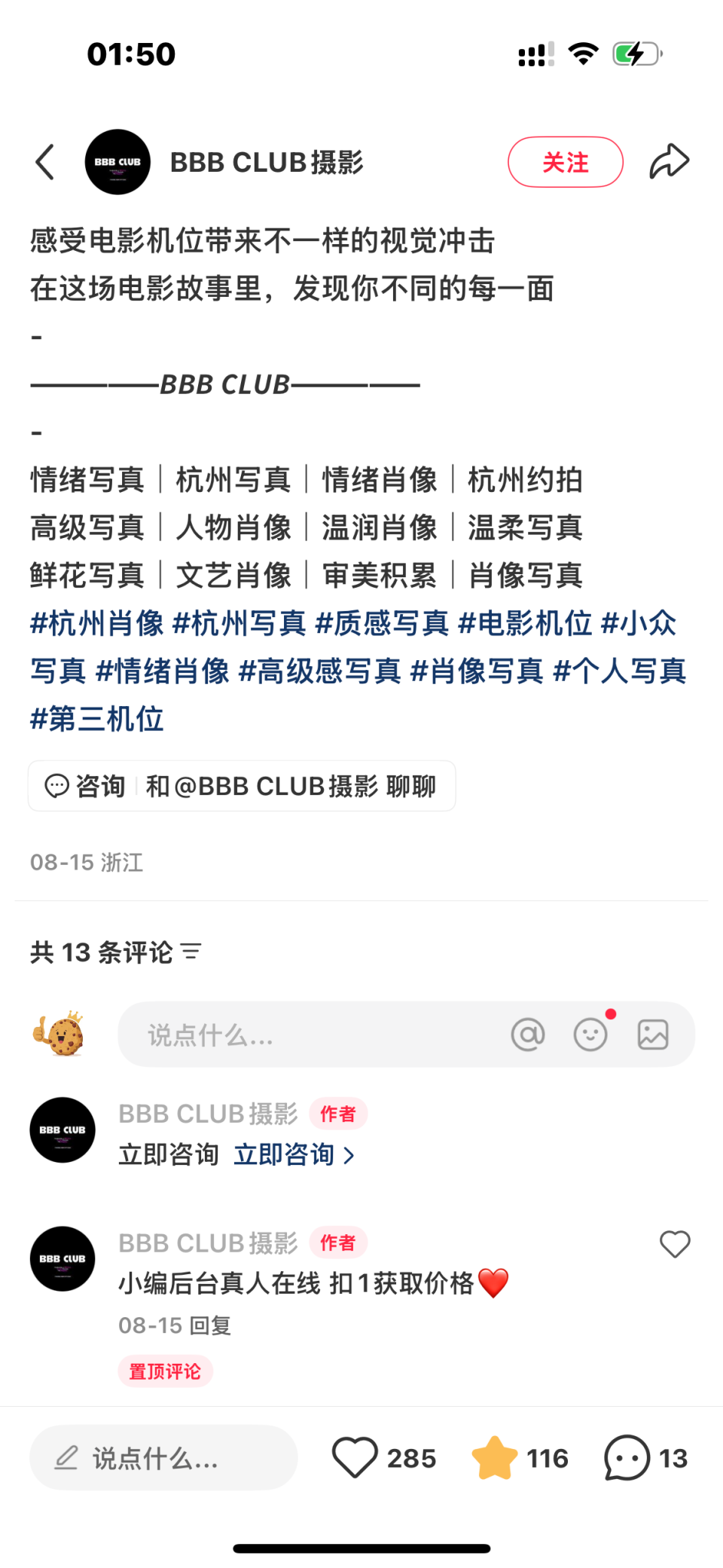723x1568 pixels.
Task: Open chat with @BBB CLUB摄影
Action: tap(290, 785)
